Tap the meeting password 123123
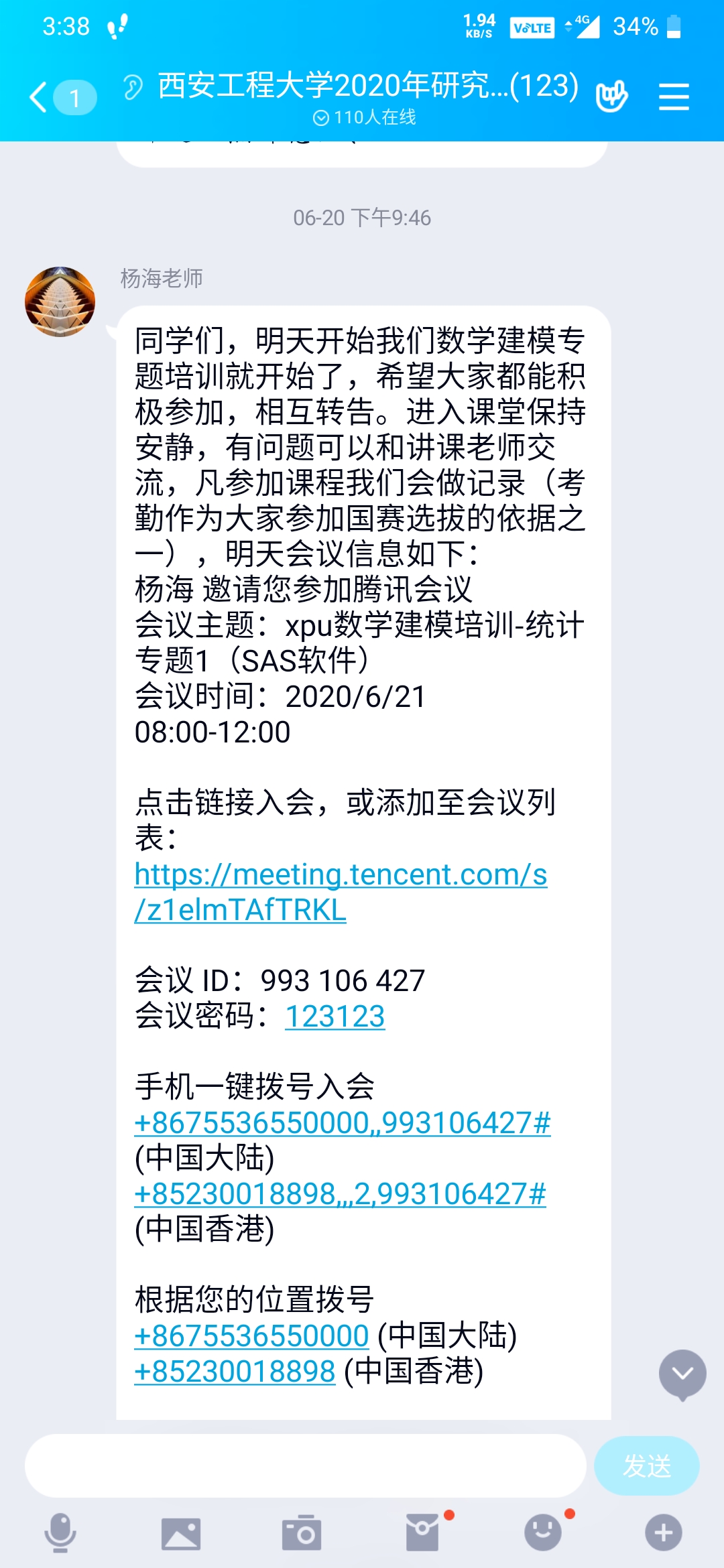The image size is (724, 1568). (335, 1016)
